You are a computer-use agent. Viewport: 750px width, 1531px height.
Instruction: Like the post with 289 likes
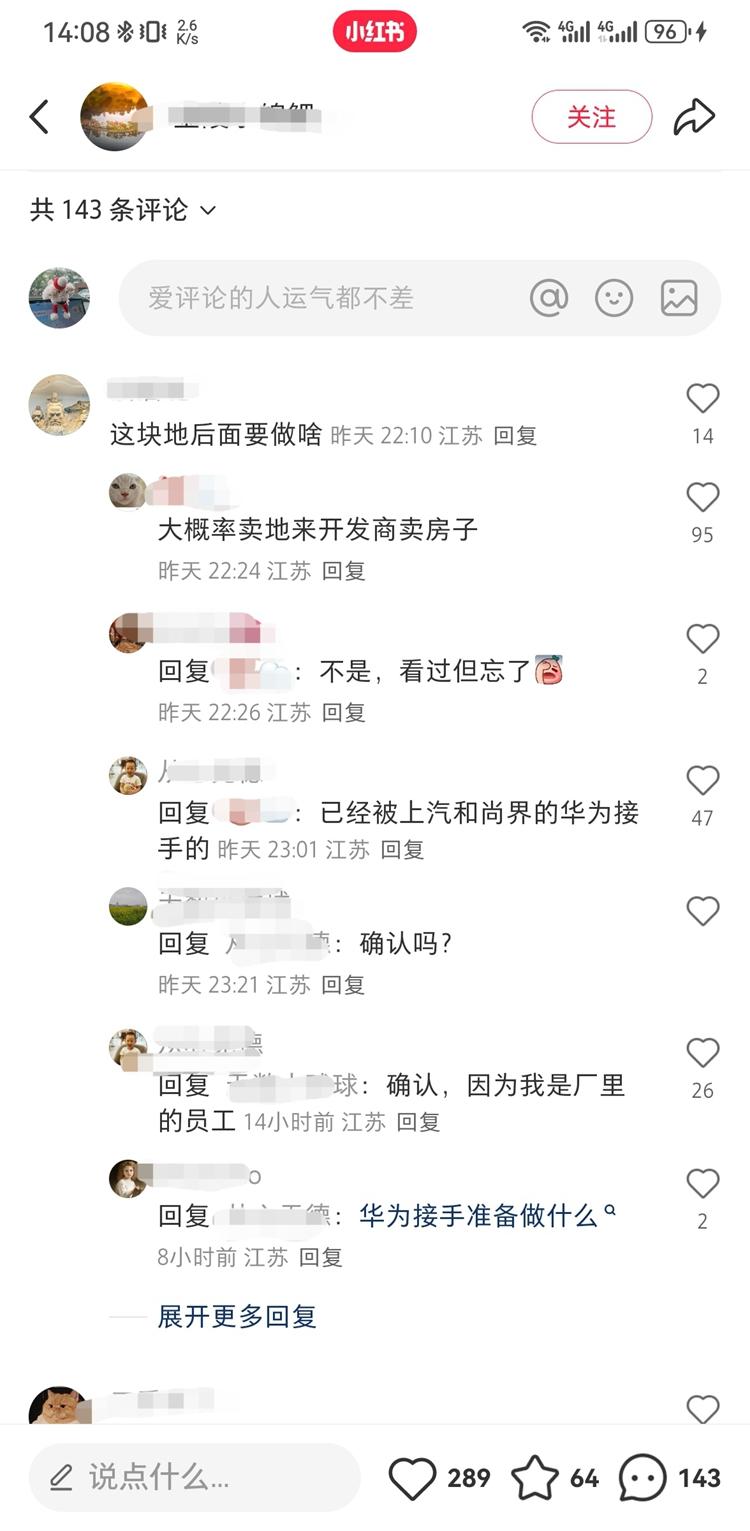pos(413,1478)
